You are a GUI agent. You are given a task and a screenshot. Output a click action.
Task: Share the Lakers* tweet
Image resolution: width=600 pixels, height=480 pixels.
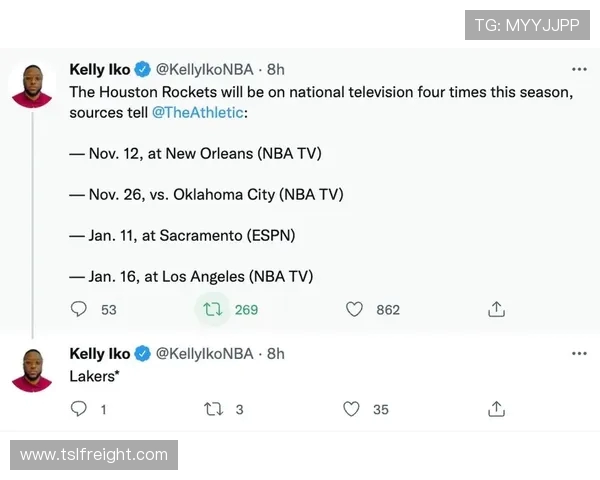coord(496,409)
